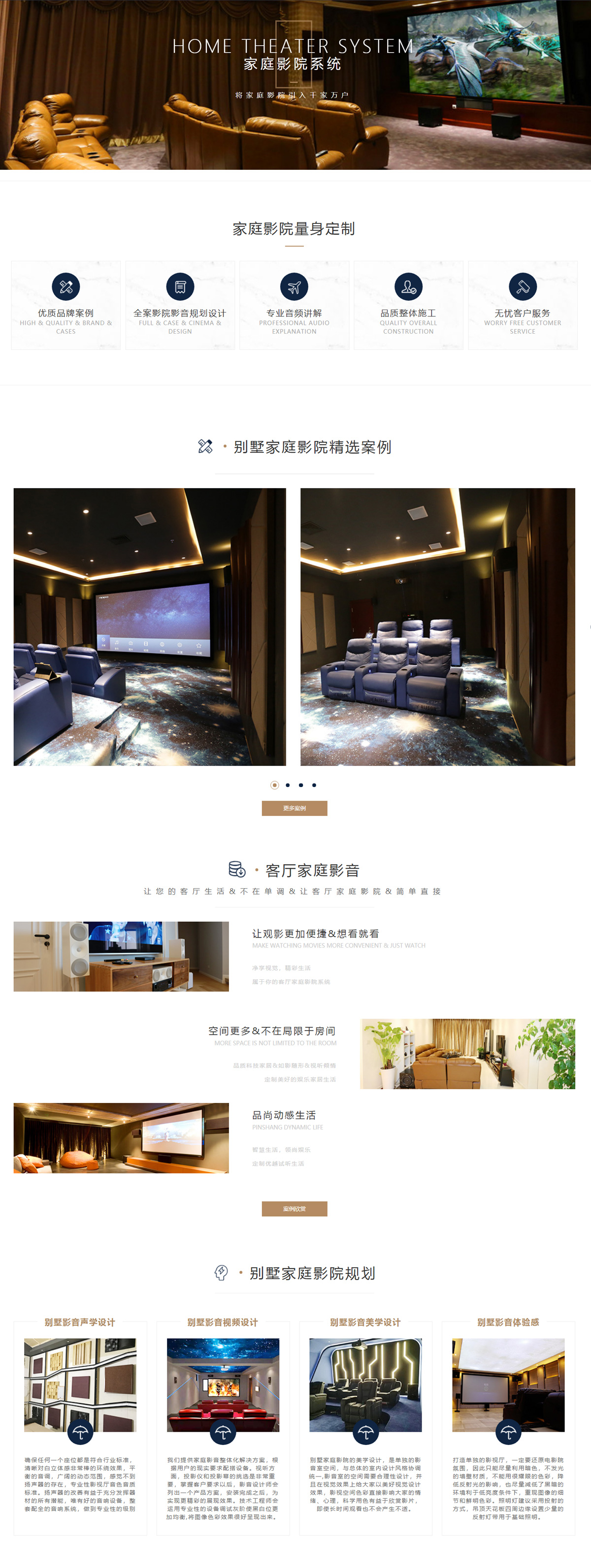Open villa case photo showing projector screen

click(x=149, y=627)
